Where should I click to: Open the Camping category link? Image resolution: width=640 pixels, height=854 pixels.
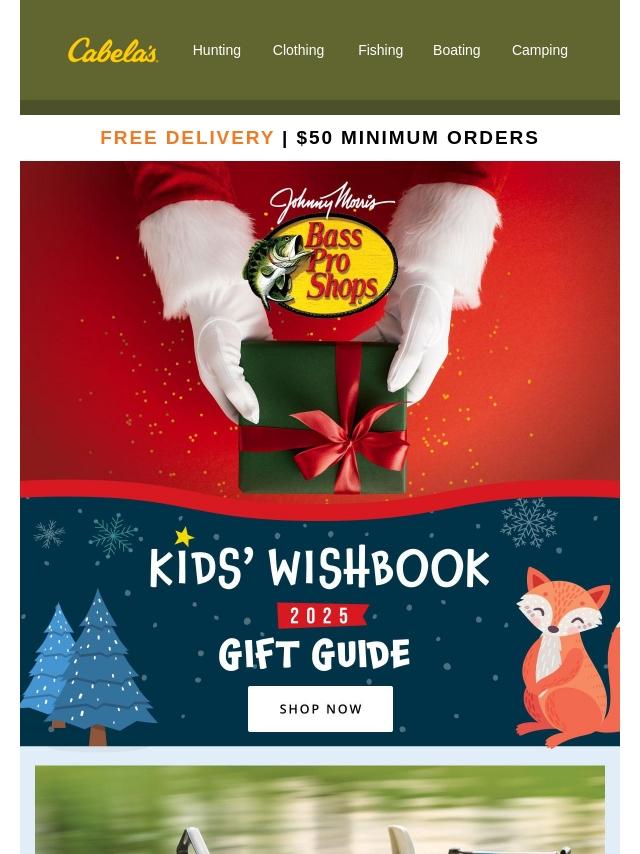point(539,50)
